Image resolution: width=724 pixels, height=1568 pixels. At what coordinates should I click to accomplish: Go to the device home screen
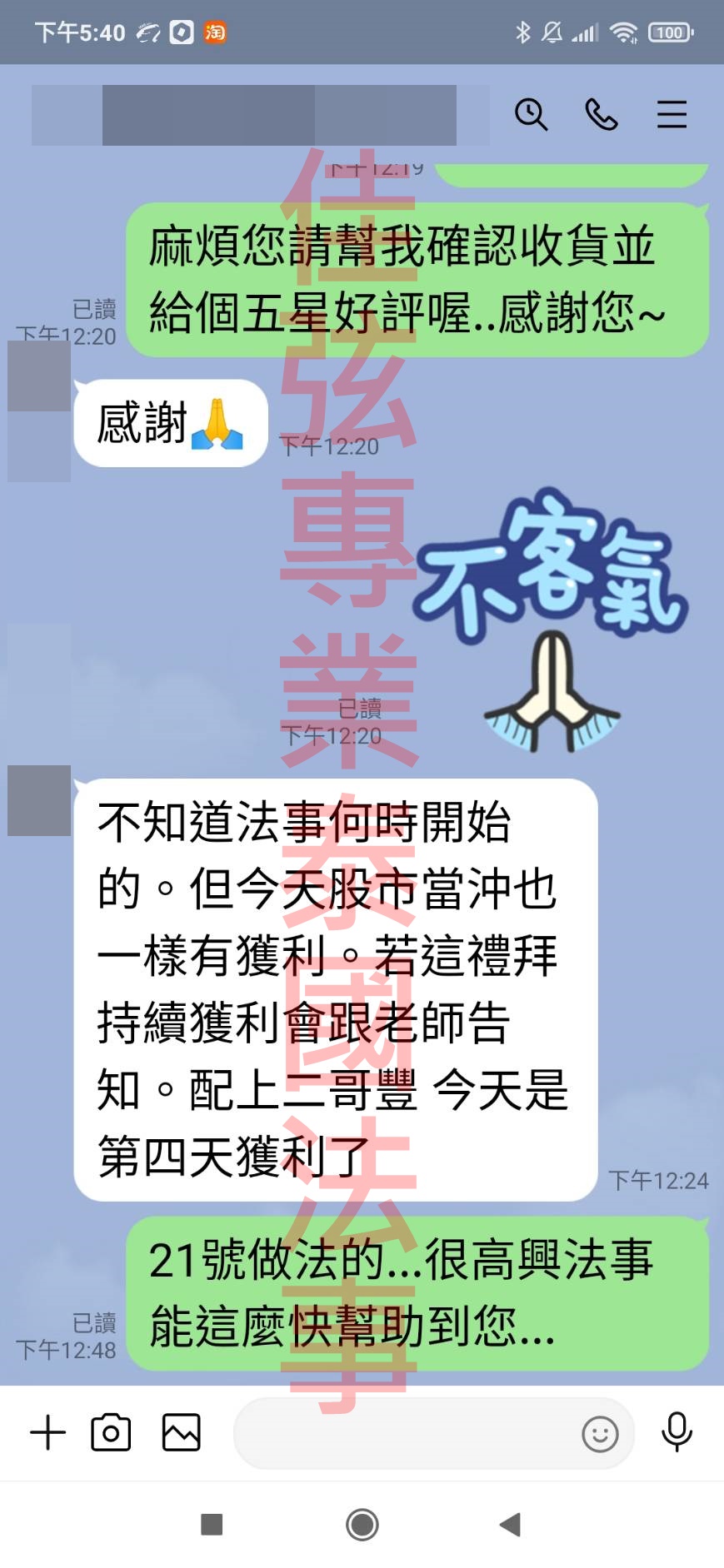362,1525
